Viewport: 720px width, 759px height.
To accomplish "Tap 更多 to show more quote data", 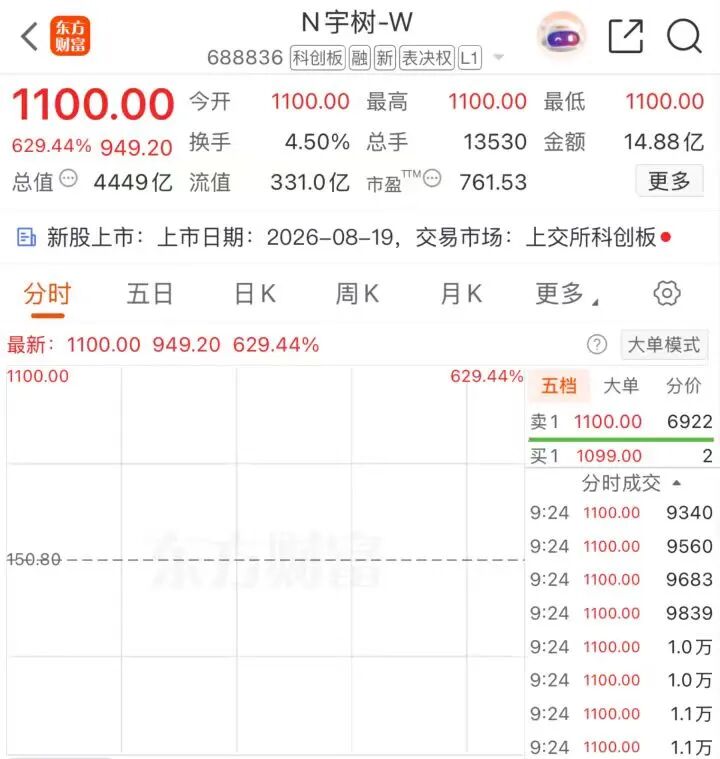I will [669, 181].
